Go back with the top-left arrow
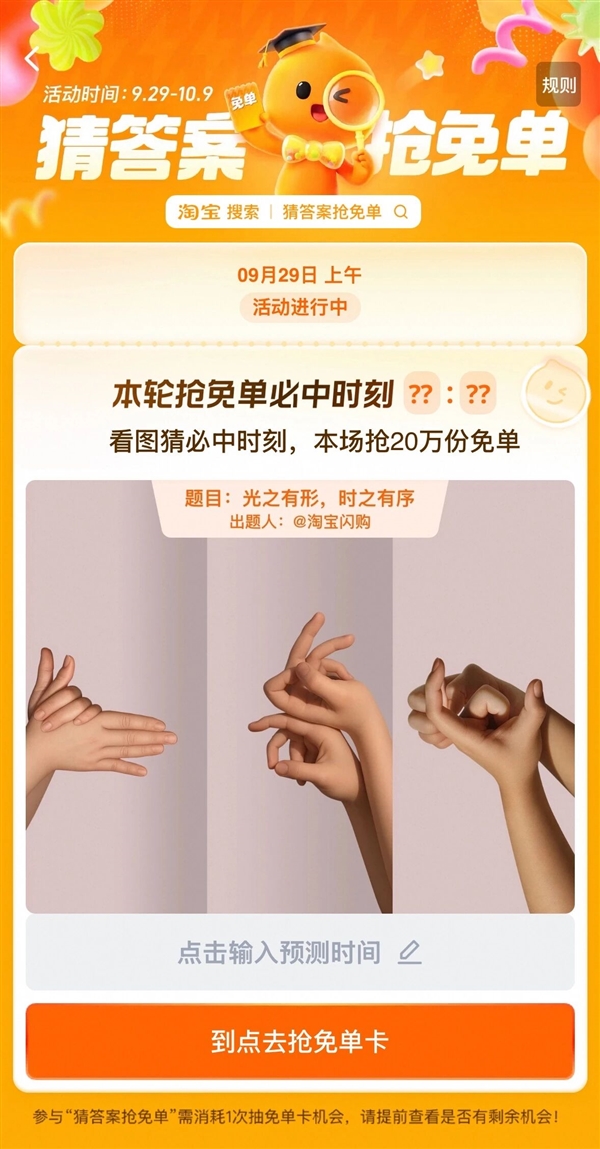This screenshot has height=1149, width=600. tap(31, 59)
